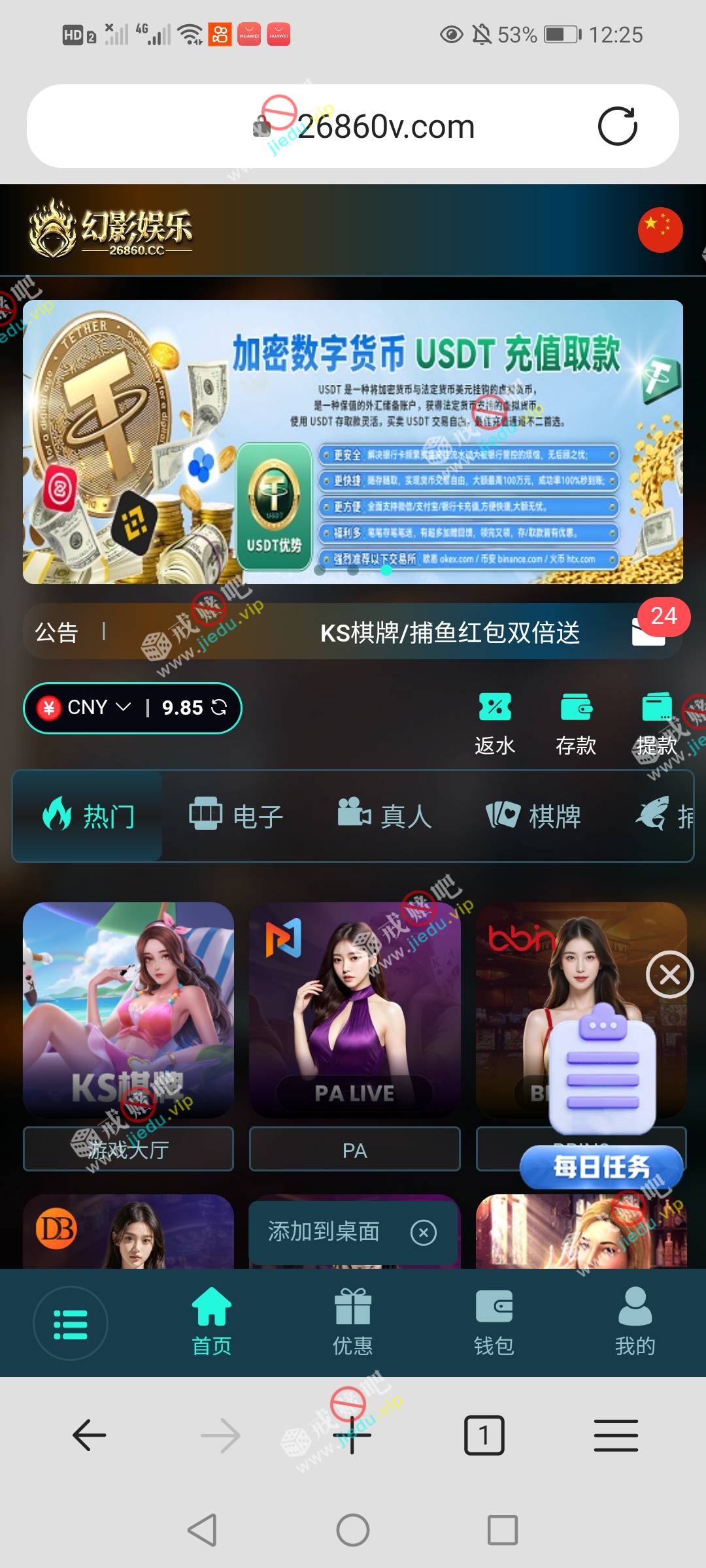Open the mailbox with 24 messages
Screen dimensions: 706x1568
coord(649,630)
